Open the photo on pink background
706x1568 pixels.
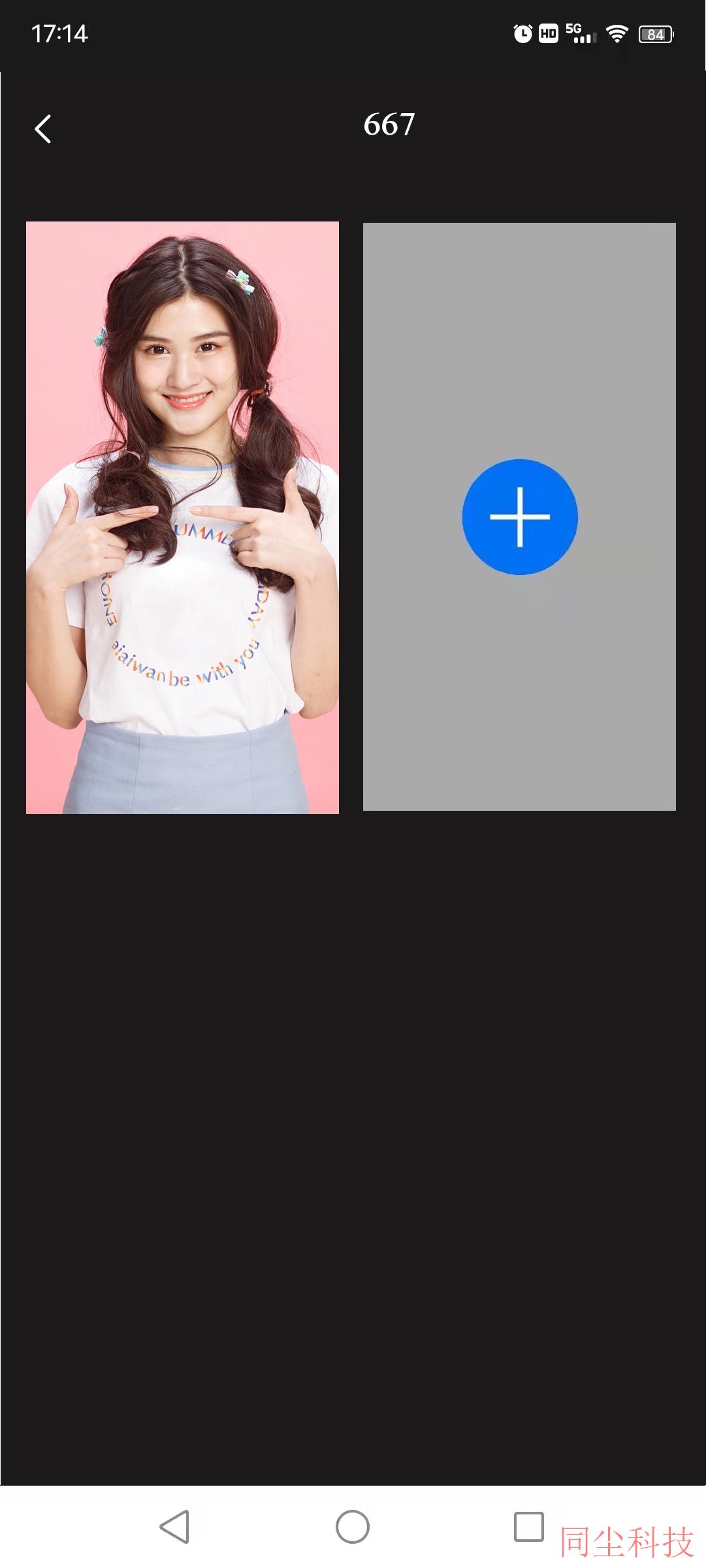[x=182, y=517]
